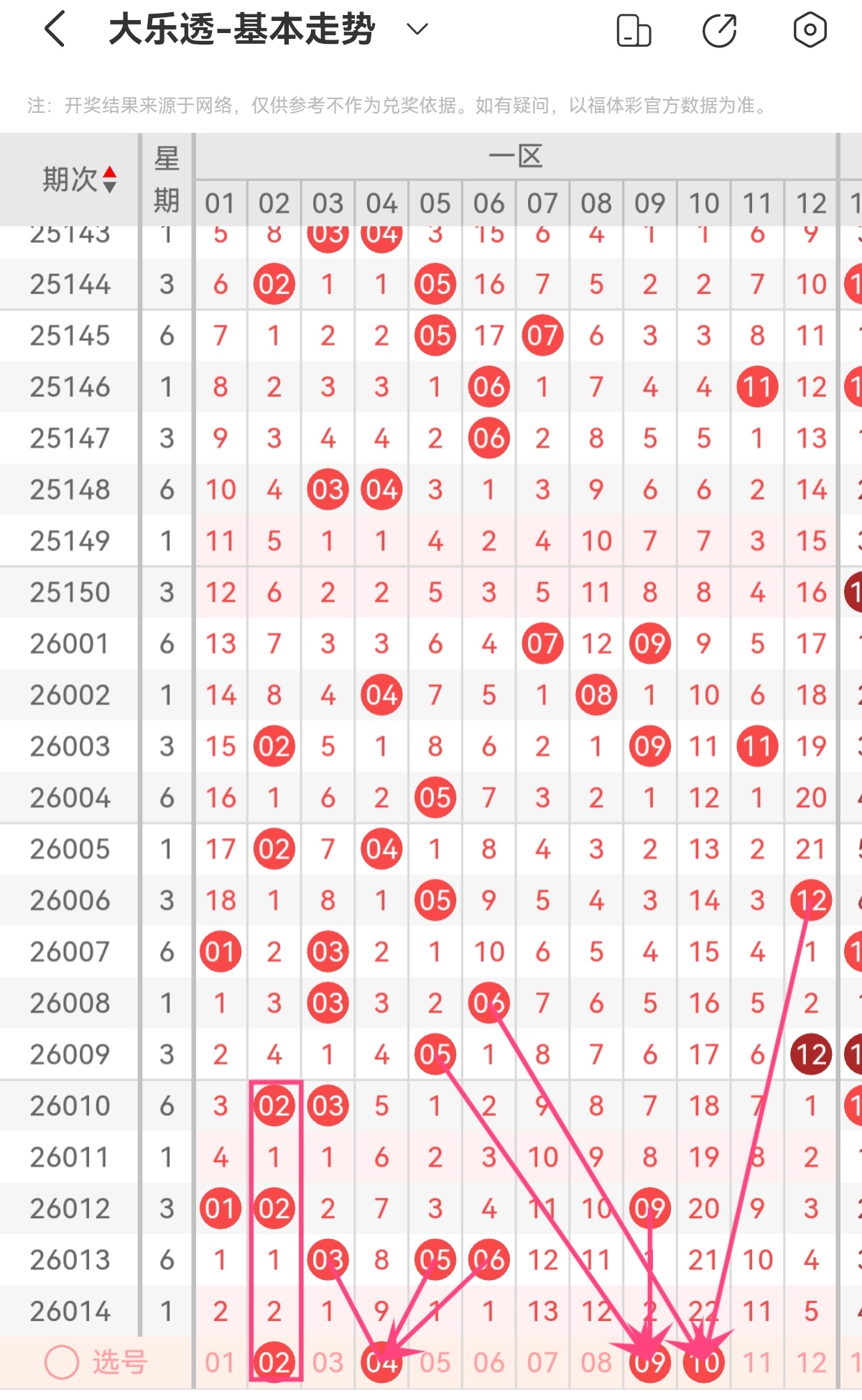This screenshot has width=862, height=1400.
Task: Switch screen orientation of the chart
Action: [634, 31]
